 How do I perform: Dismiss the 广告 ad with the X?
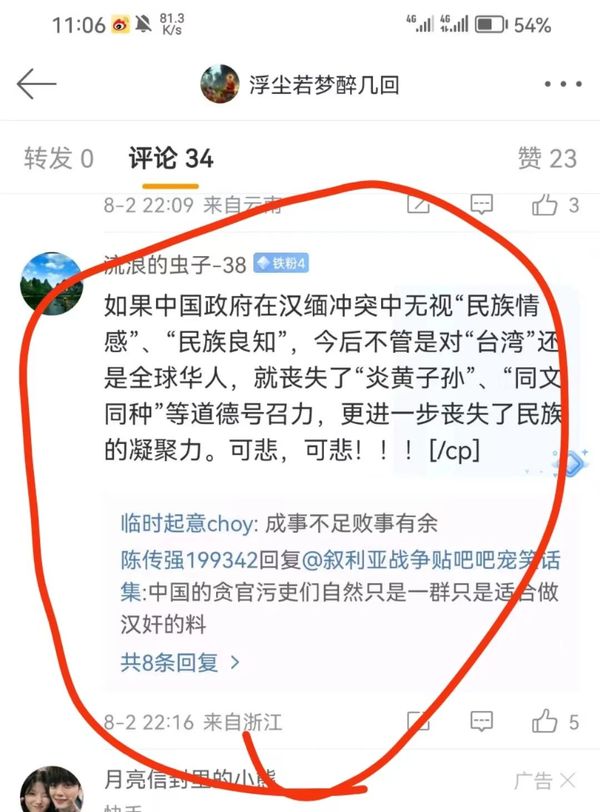[x=568, y=780]
